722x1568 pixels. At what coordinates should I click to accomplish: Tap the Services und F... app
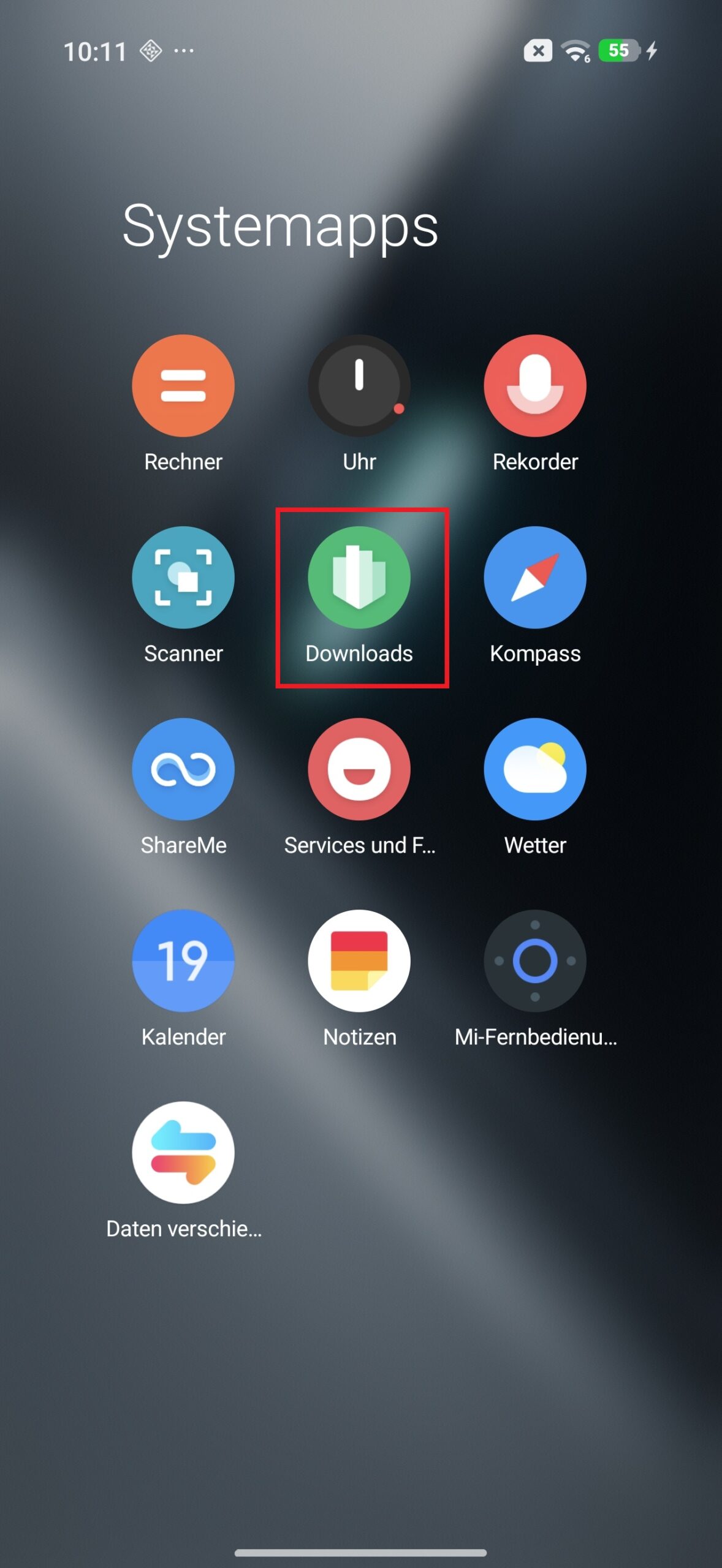point(359,769)
